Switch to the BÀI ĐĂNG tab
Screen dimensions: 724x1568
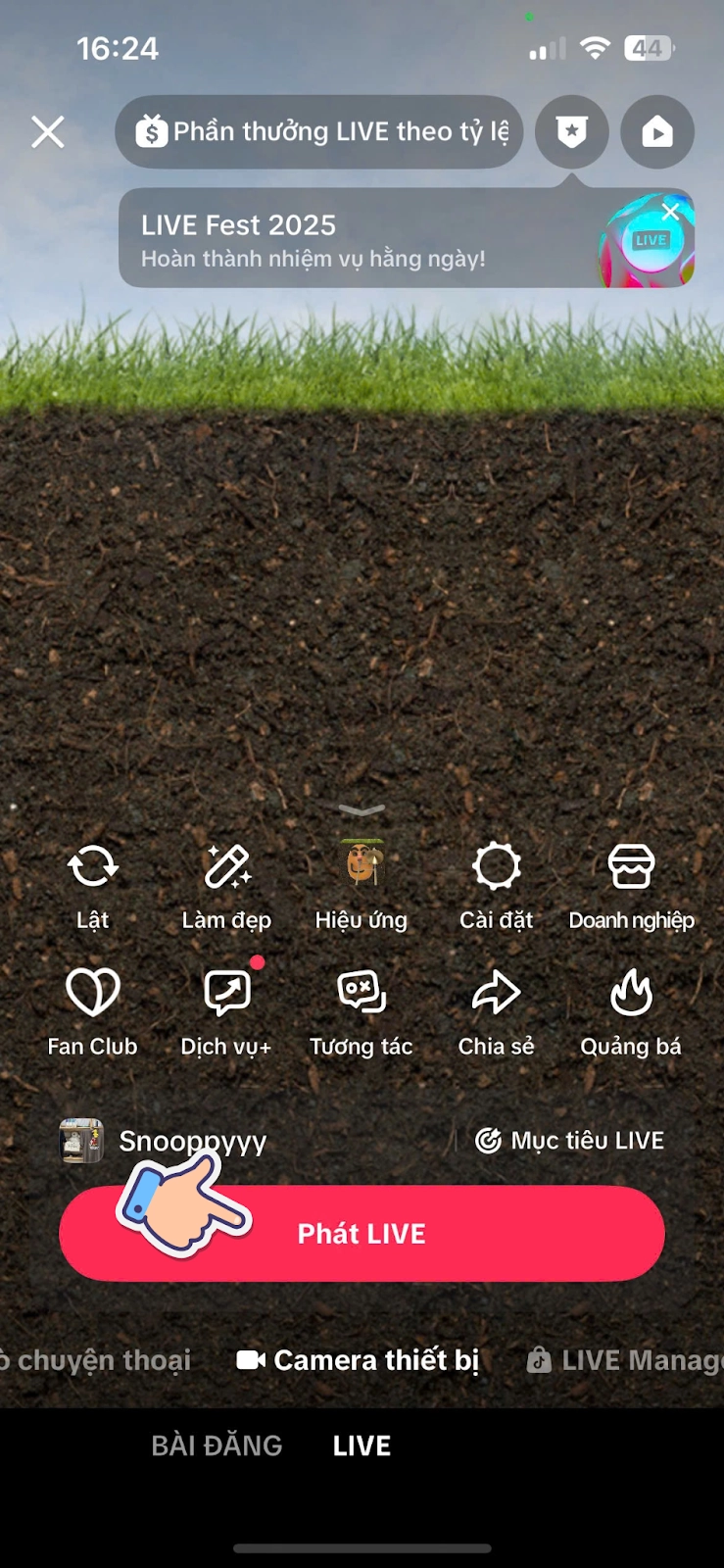coord(217,1445)
